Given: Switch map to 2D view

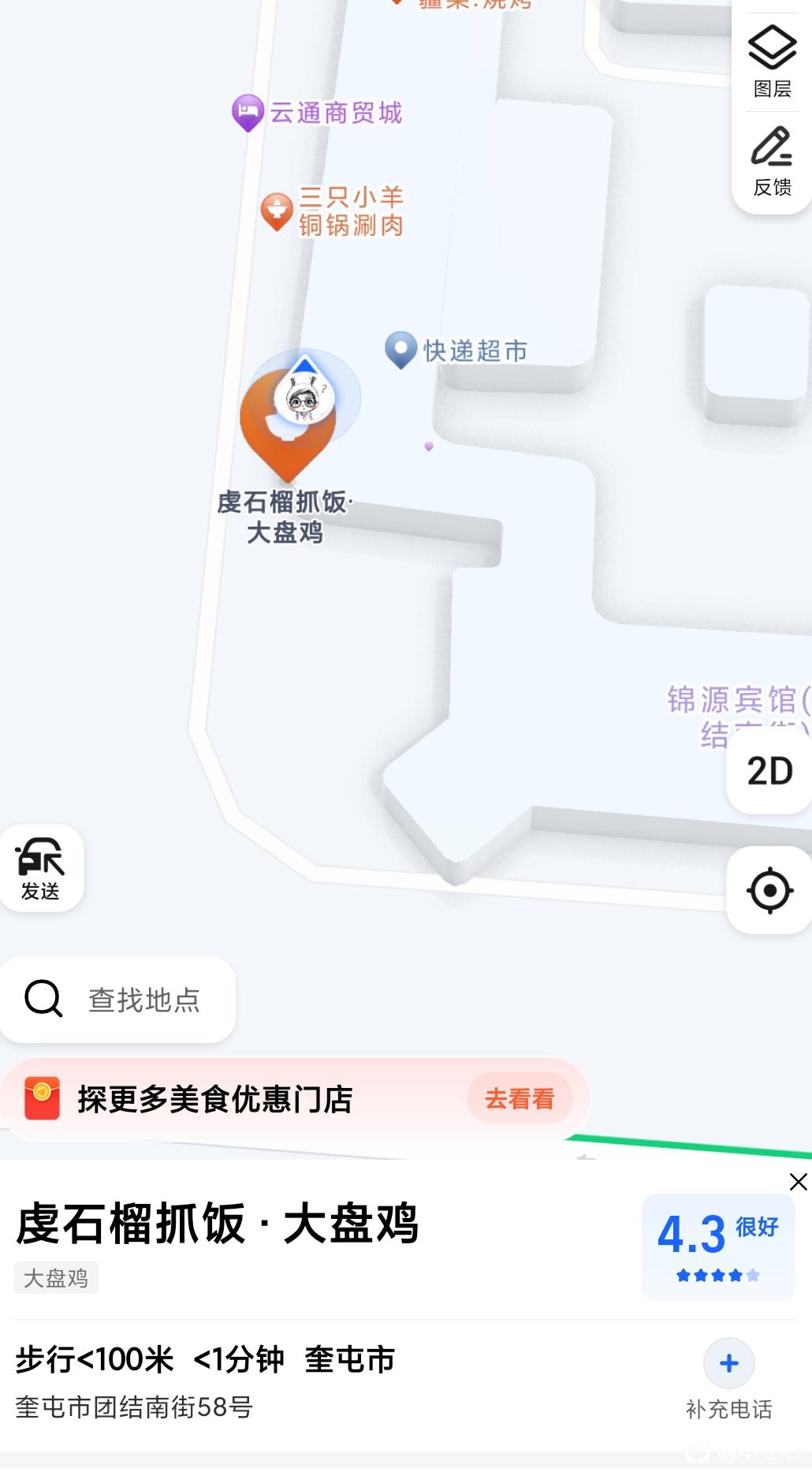Looking at the screenshot, I should click(x=769, y=770).
